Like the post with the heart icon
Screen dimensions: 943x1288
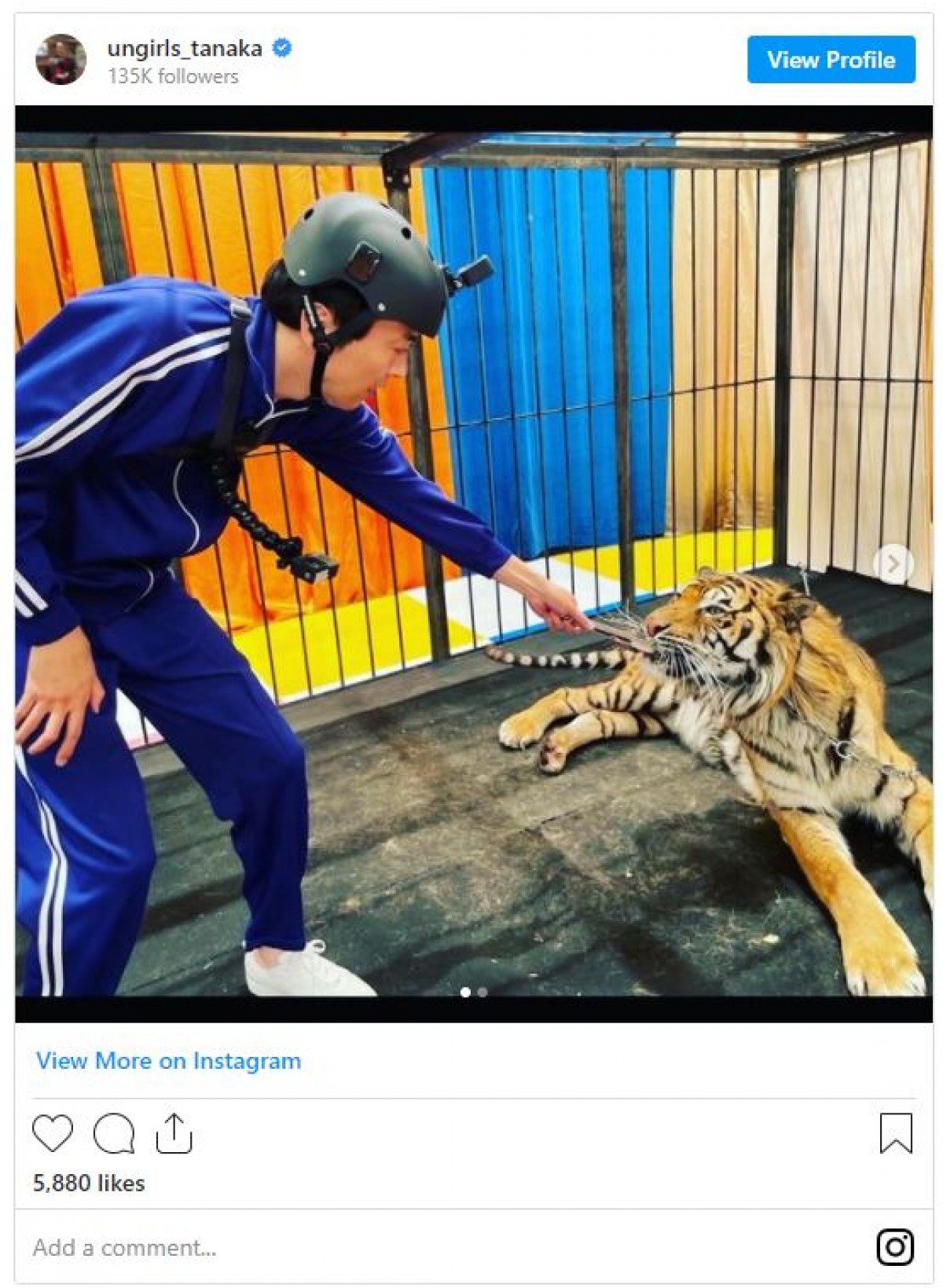(x=53, y=1133)
